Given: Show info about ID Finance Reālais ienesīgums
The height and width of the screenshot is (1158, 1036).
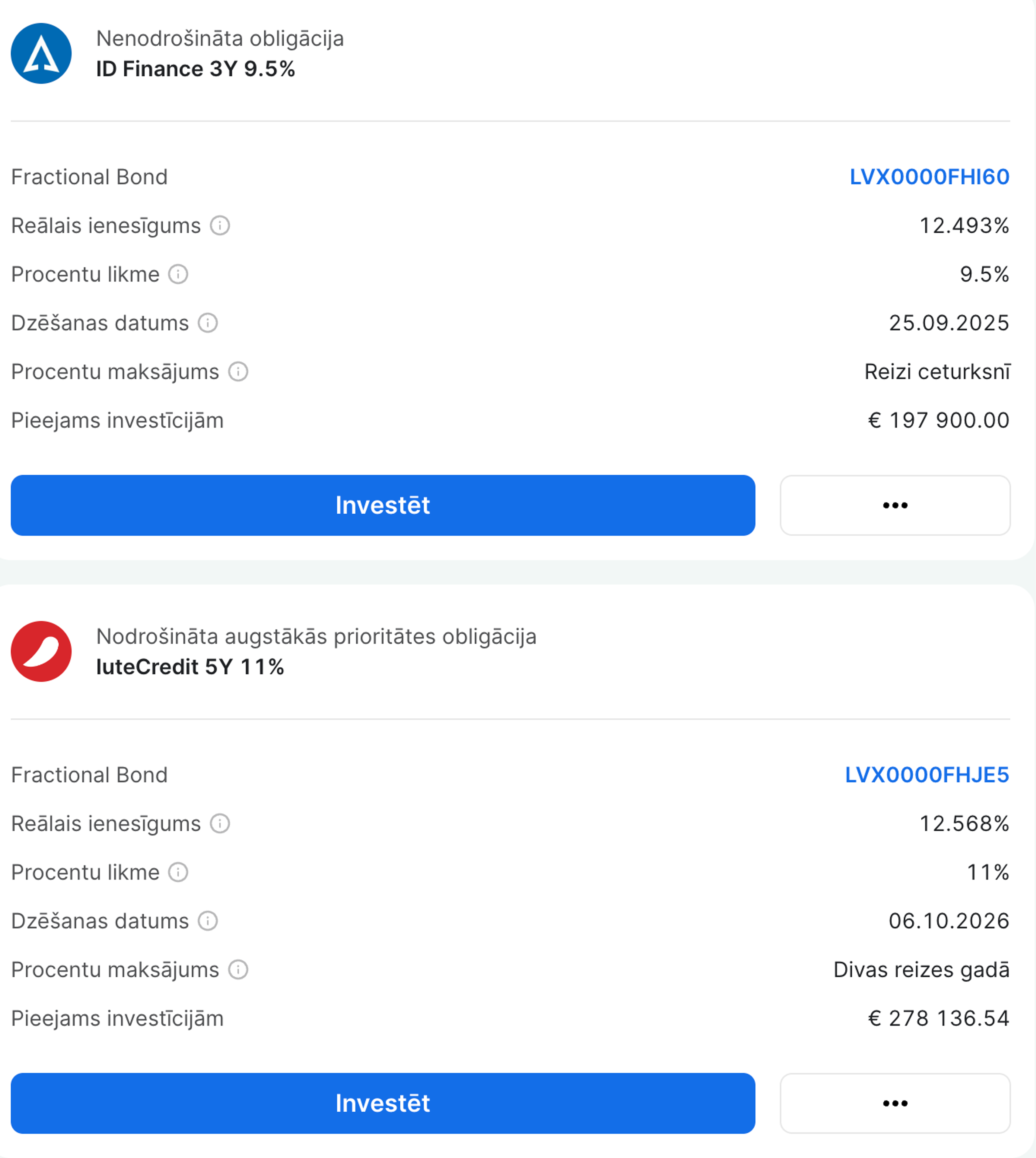Looking at the screenshot, I should pyautogui.click(x=220, y=225).
